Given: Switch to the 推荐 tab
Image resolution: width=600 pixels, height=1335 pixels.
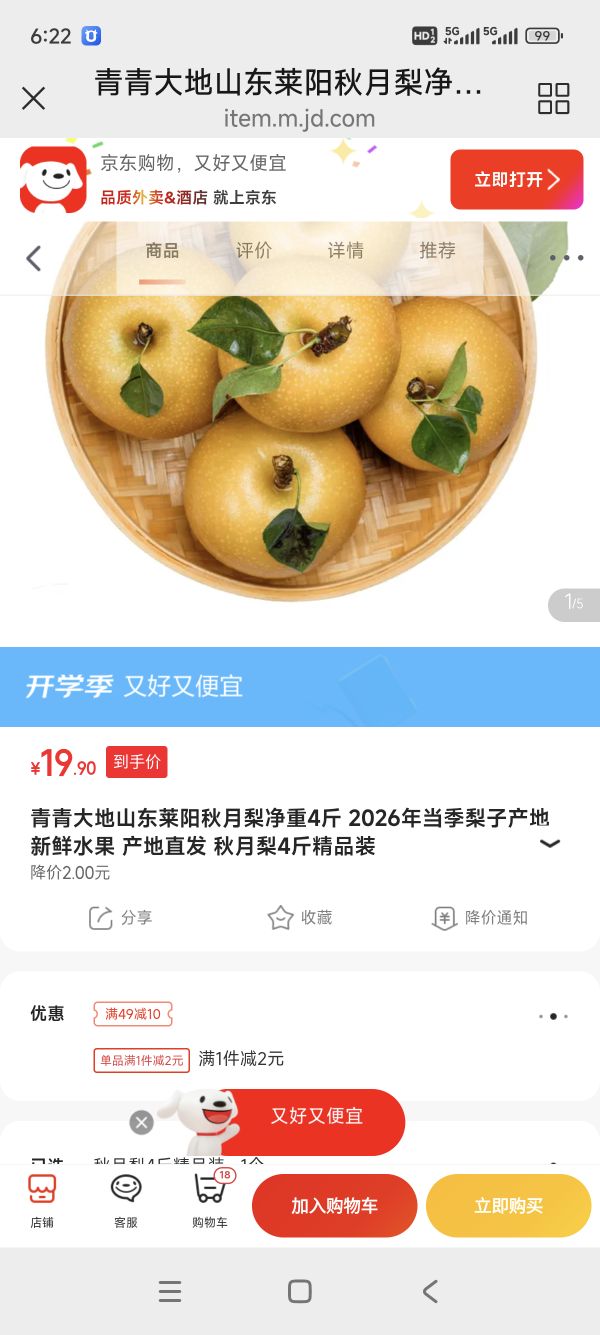Looking at the screenshot, I should click(x=437, y=251).
